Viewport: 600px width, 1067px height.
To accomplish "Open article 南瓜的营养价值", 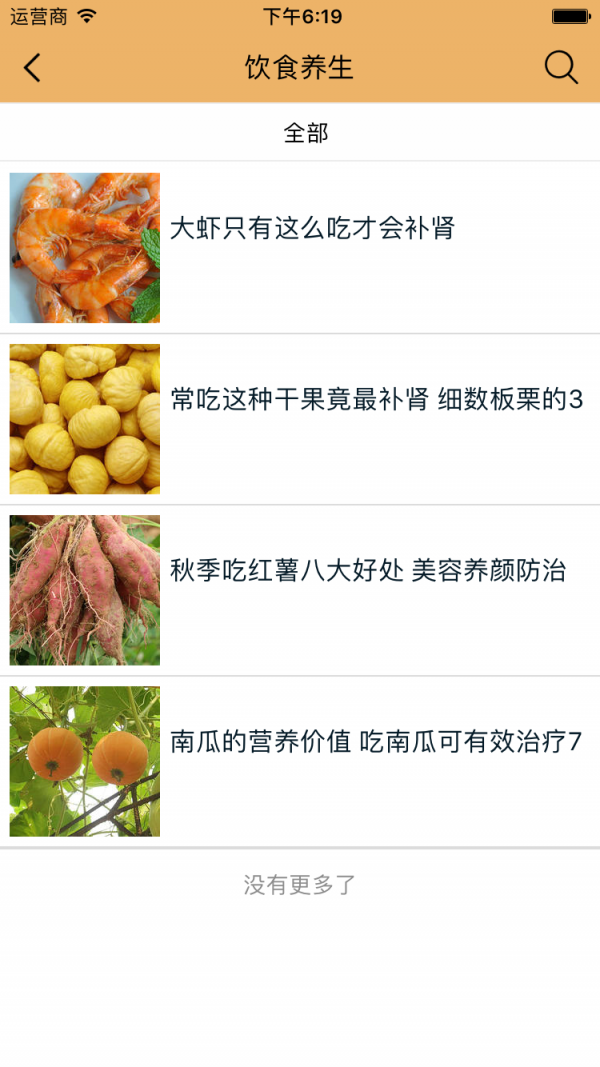I will coord(376,742).
